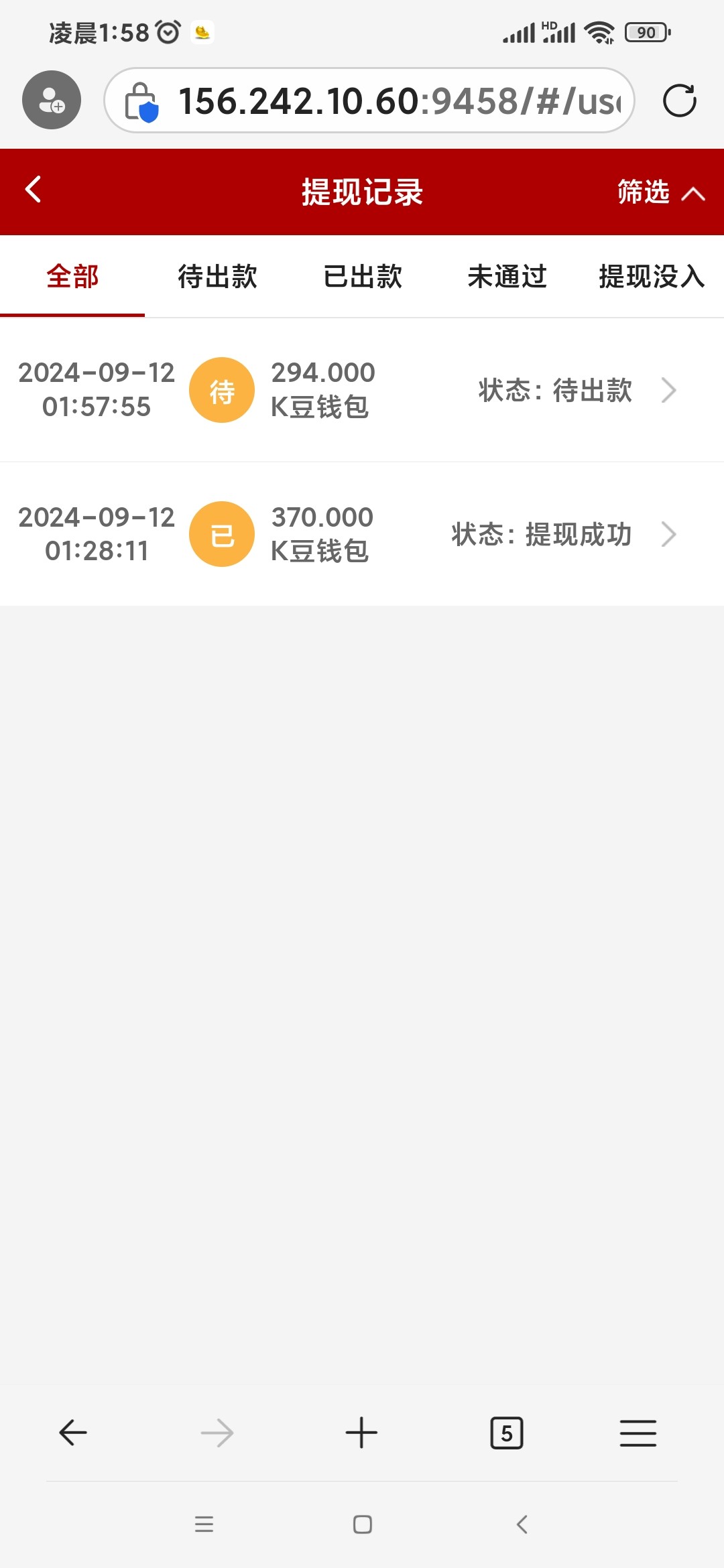Switch to the 提现没入 tab

652,276
